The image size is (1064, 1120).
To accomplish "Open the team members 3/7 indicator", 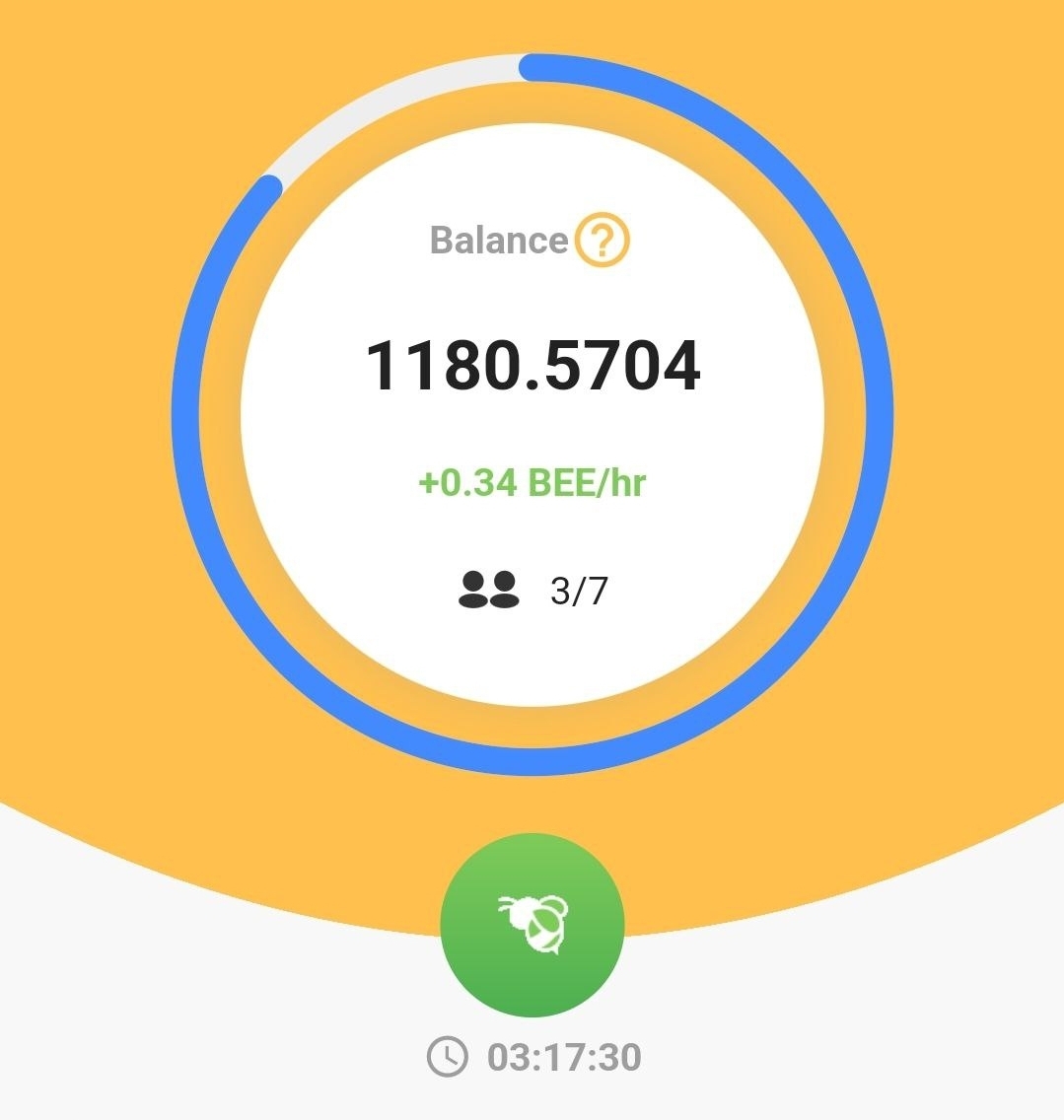I will coord(533,591).
